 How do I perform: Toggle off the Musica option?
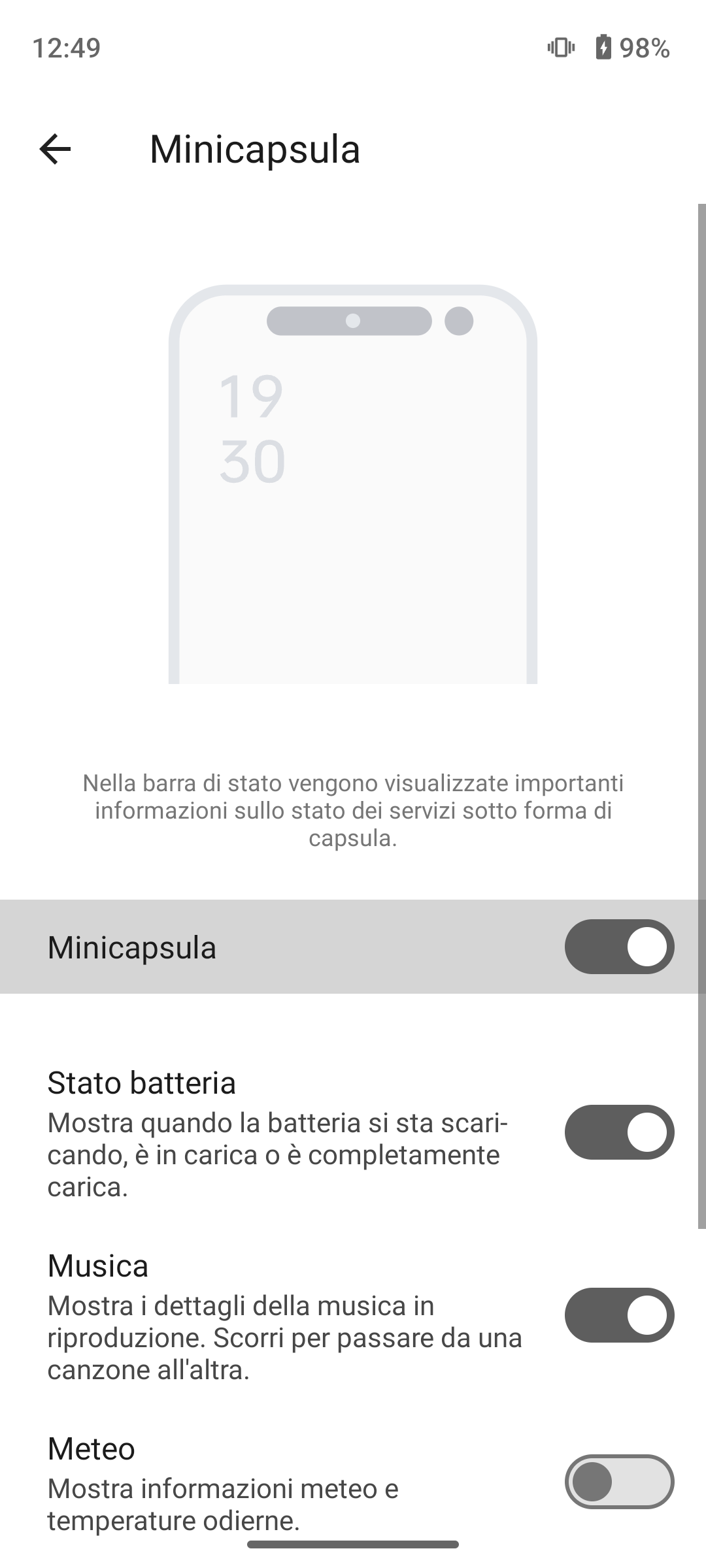(x=619, y=1315)
